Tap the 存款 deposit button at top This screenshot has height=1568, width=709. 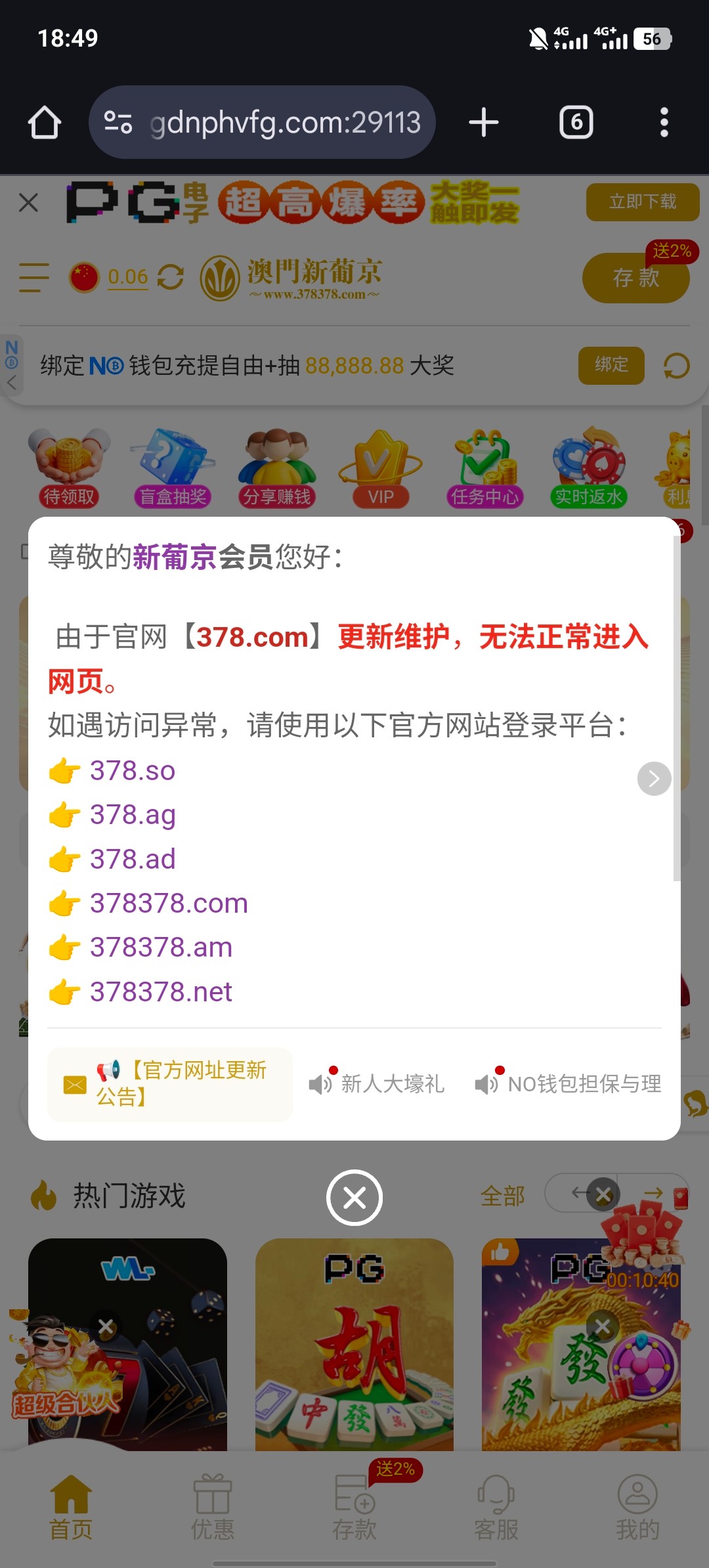point(635,278)
